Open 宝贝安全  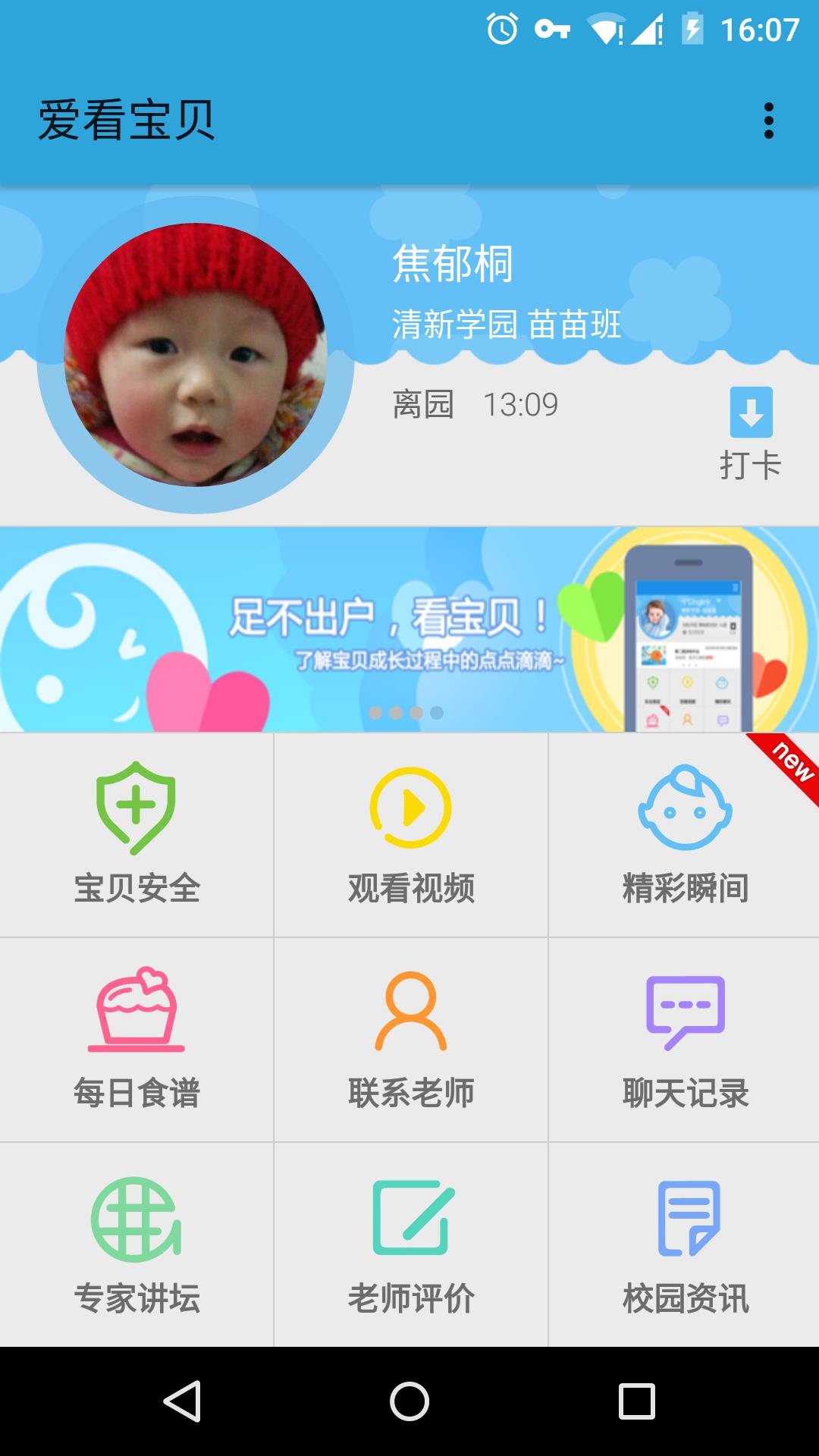(136, 834)
